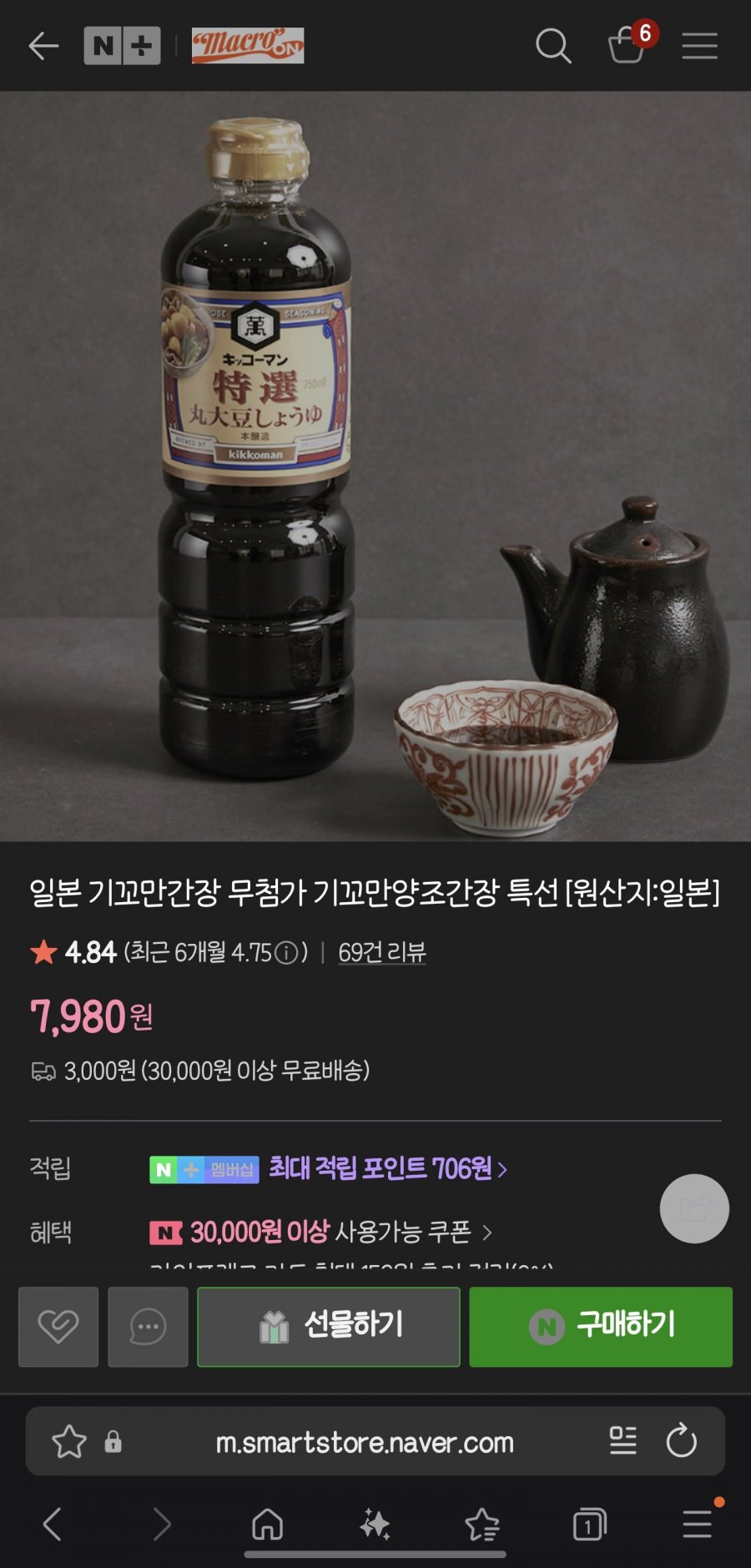Tap the floating share button
The height and width of the screenshot is (1568, 751).
(x=694, y=1208)
